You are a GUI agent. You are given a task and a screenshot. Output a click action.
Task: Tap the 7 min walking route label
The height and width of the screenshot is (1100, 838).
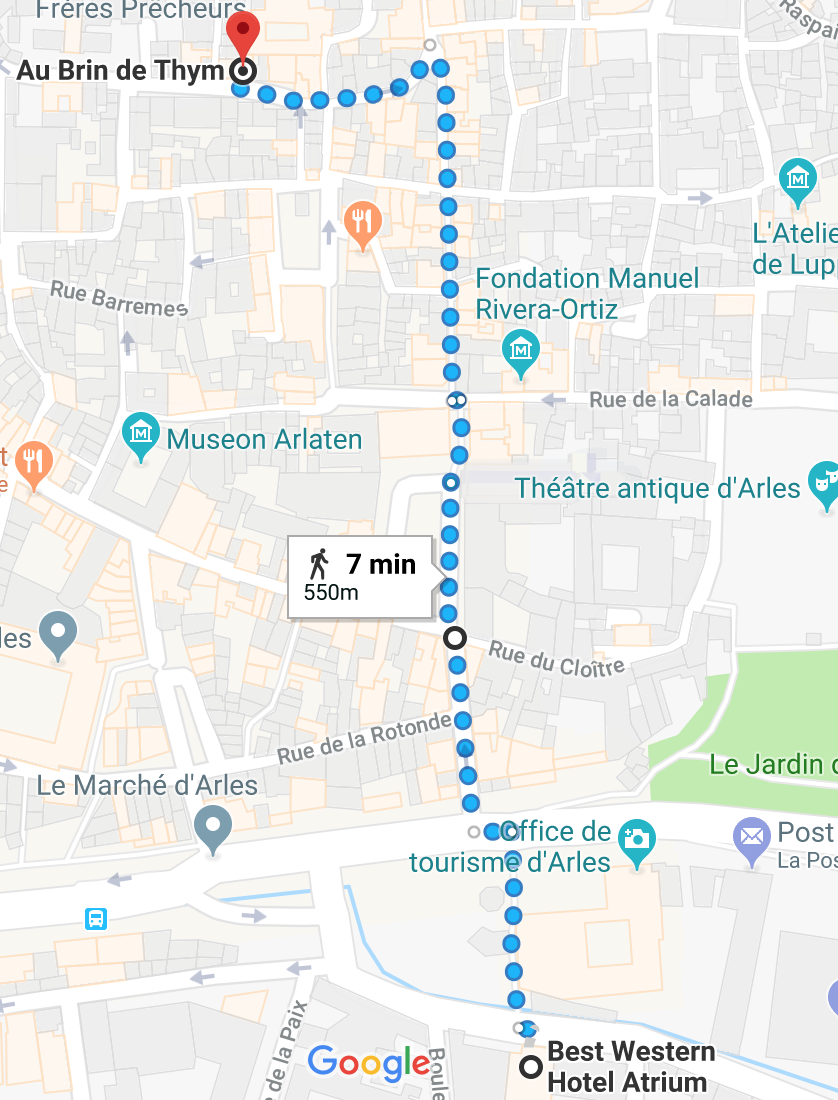[x=362, y=577]
